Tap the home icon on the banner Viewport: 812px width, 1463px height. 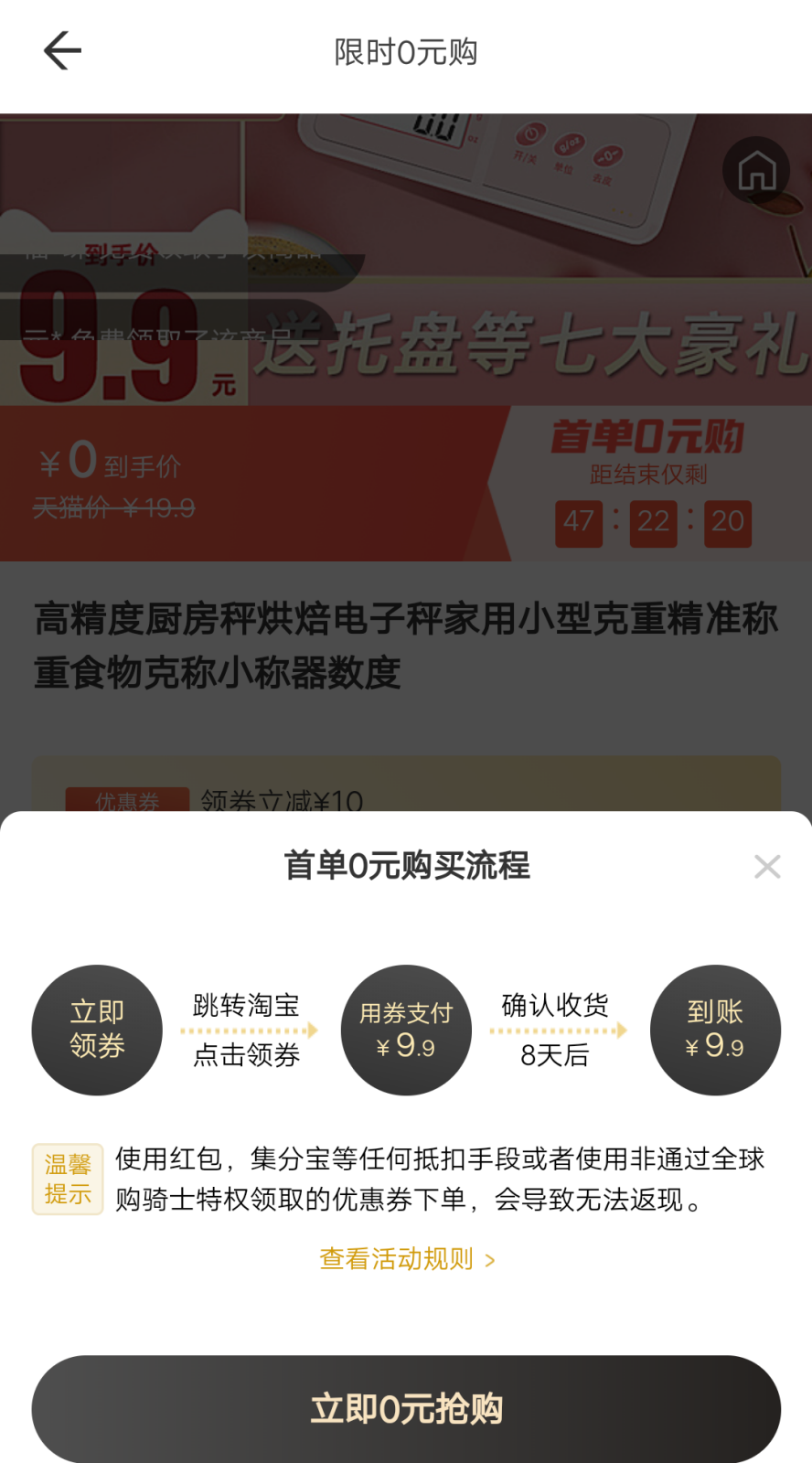tap(756, 170)
